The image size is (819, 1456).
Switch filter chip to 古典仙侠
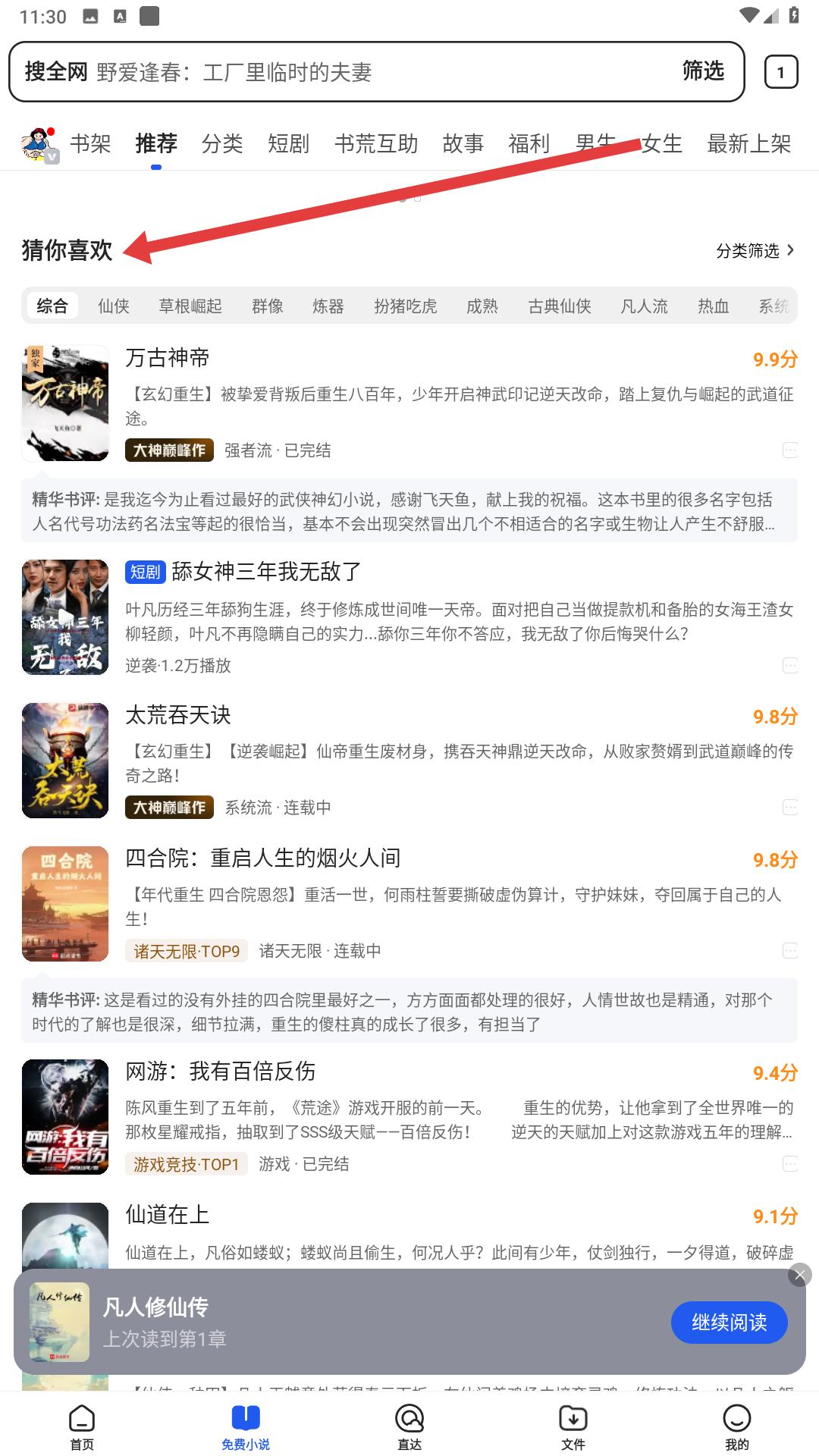point(559,306)
